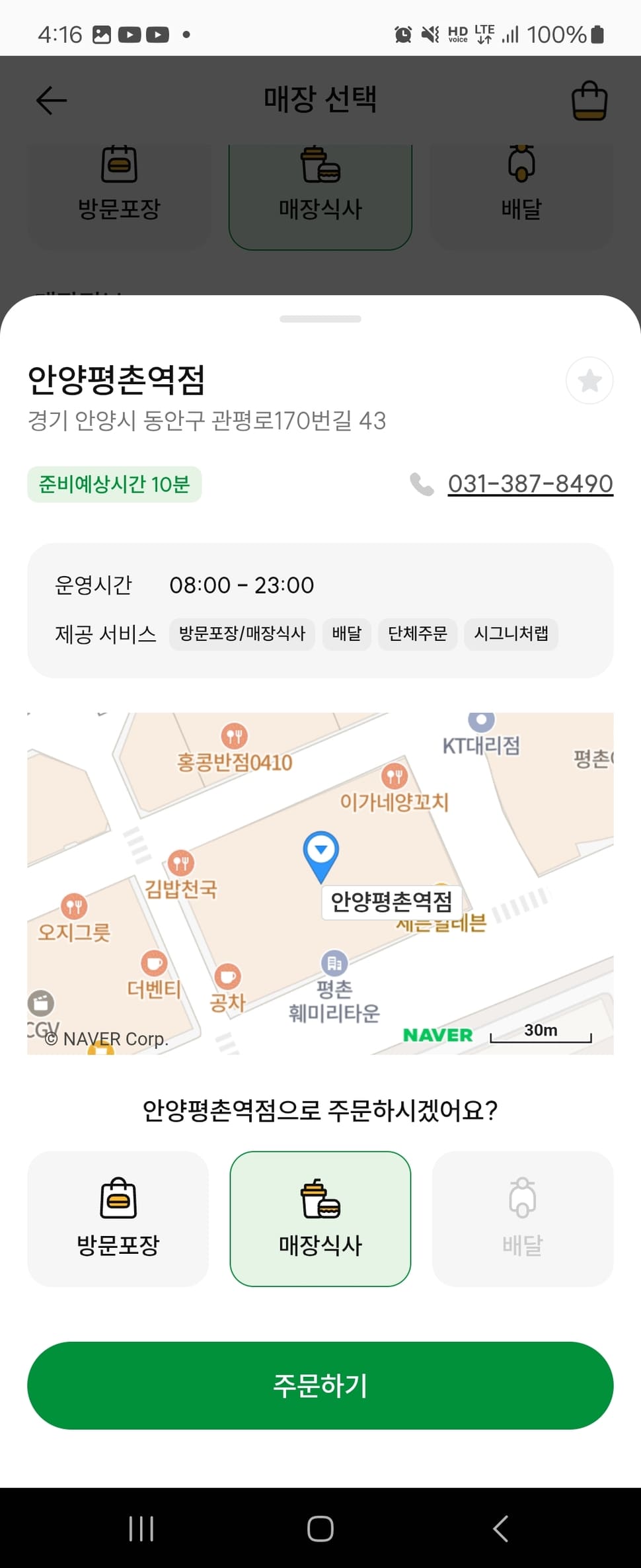The image size is (641, 1568).
Task: Switch to the 매장식사 tab at top
Action: [320, 192]
